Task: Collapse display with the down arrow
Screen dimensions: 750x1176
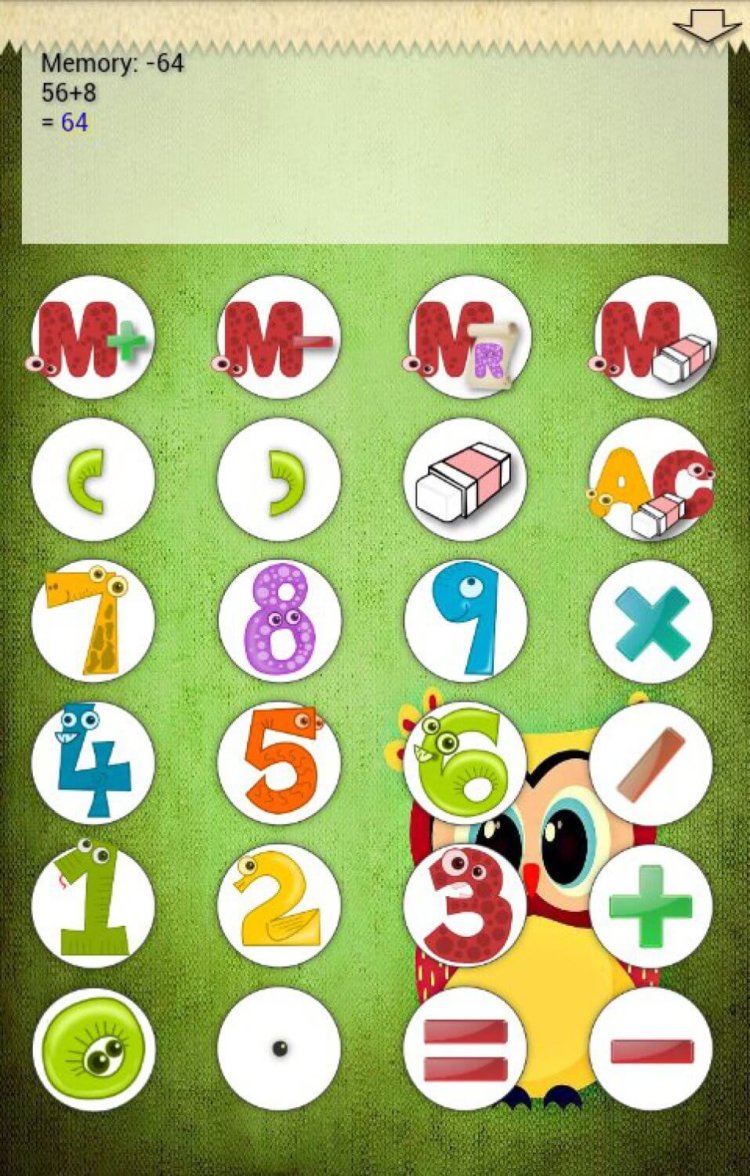Action: tap(708, 26)
